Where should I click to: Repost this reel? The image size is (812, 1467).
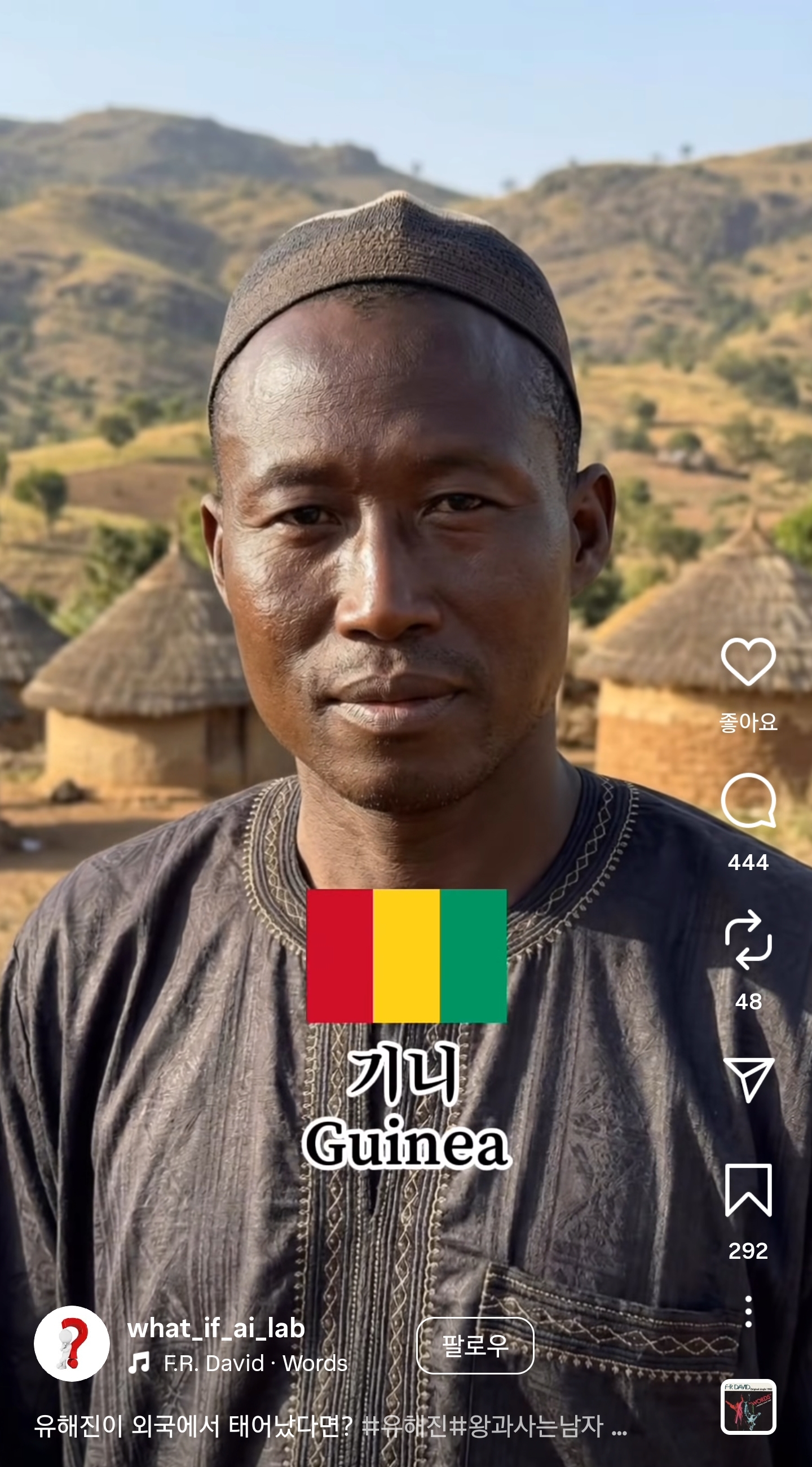748,940
